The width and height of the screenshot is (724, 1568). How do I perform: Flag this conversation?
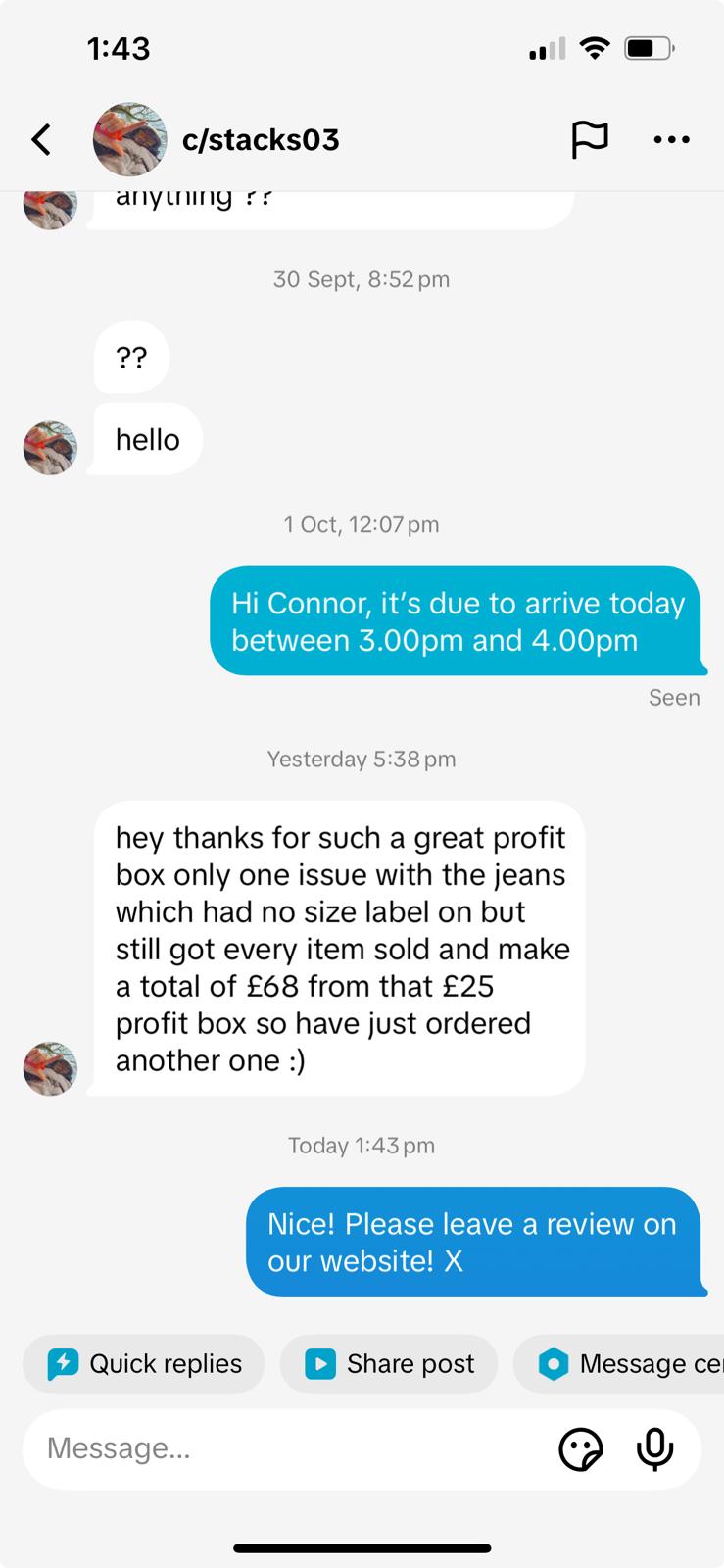(x=590, y=140)
